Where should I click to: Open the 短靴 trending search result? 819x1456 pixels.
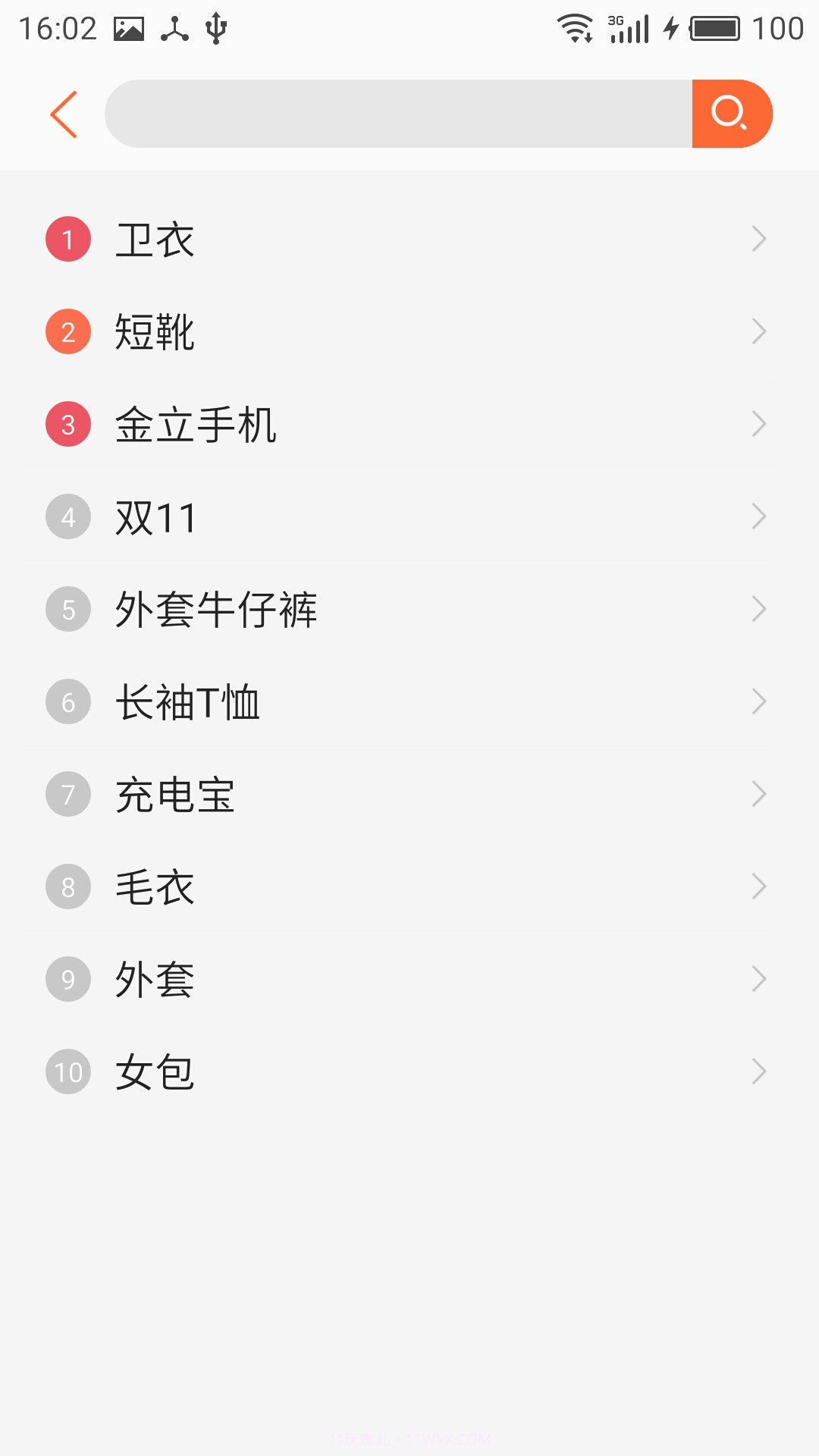coord(409,331)
